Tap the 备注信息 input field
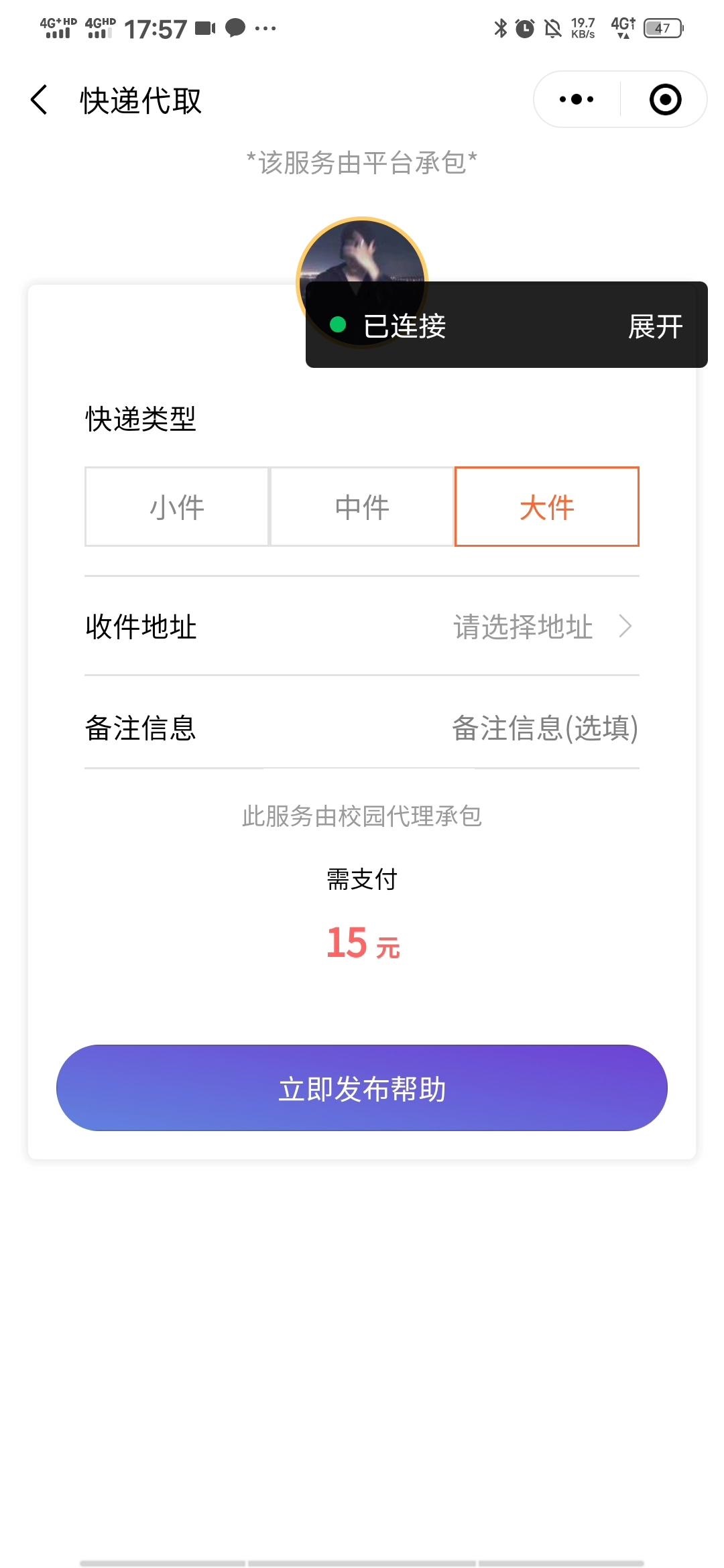 pos(544,728)
